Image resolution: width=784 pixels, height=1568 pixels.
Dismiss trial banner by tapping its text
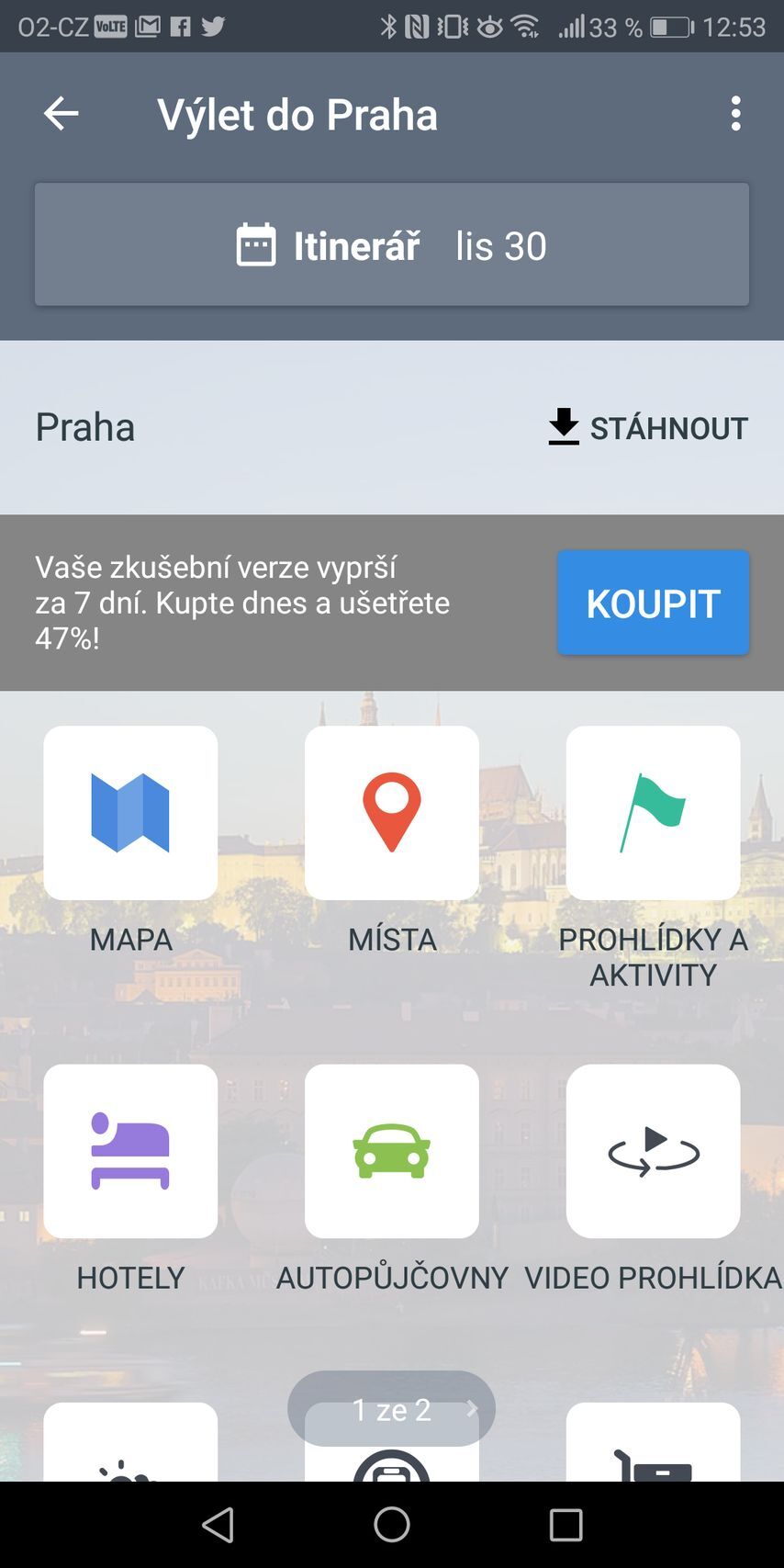point(243,603)
